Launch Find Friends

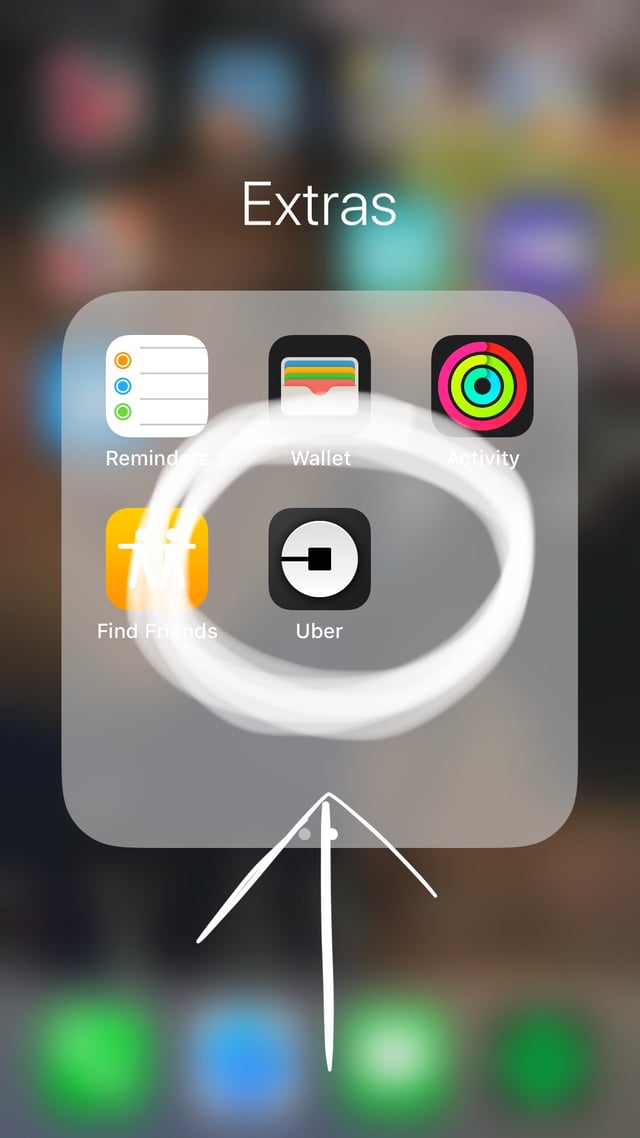(157, 559)
